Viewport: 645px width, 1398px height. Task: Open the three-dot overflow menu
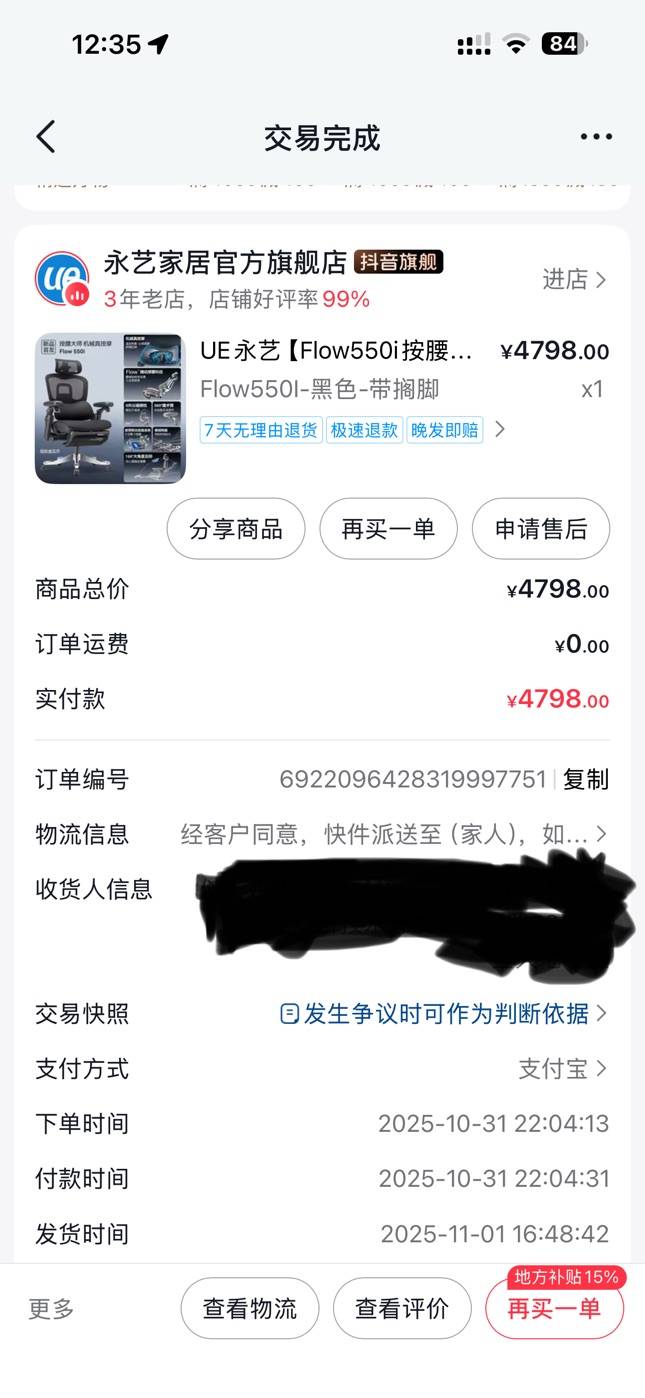596,137
